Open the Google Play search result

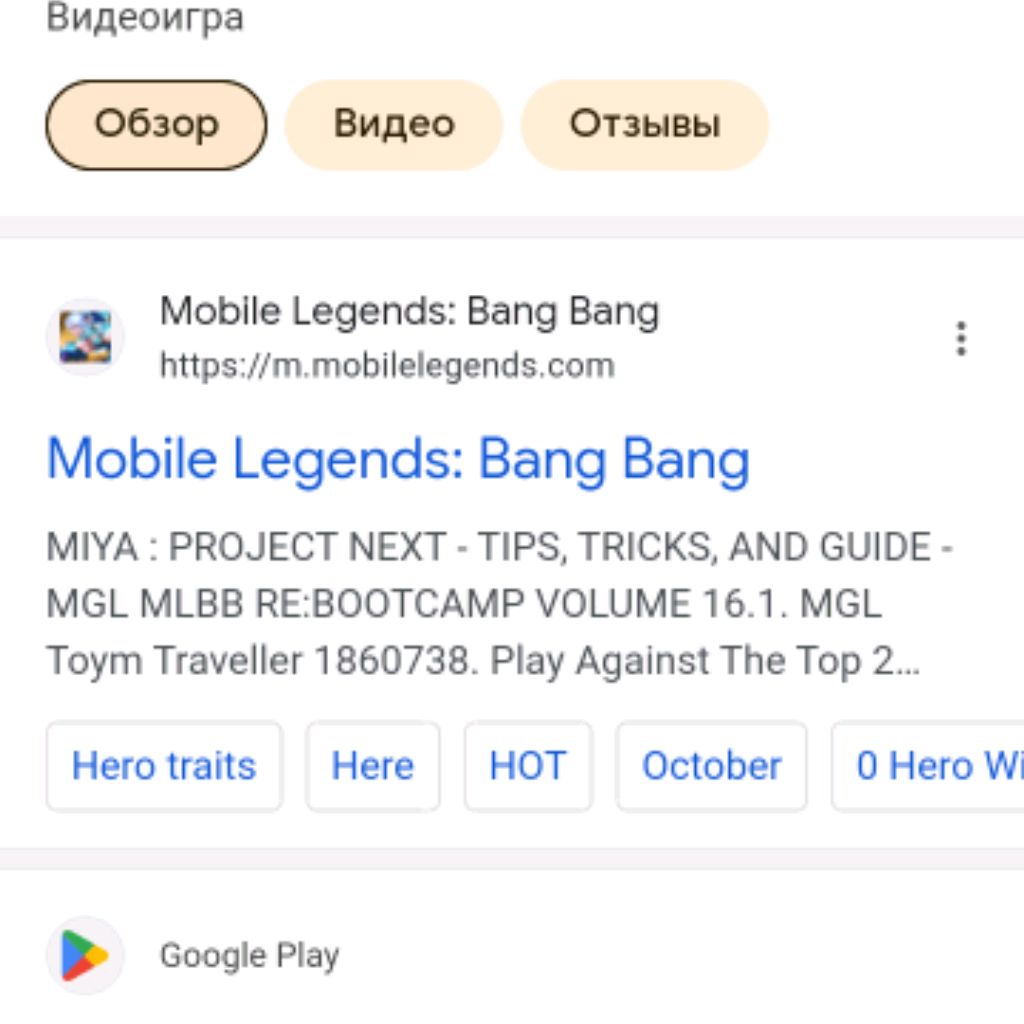click(x=248, y=955)
